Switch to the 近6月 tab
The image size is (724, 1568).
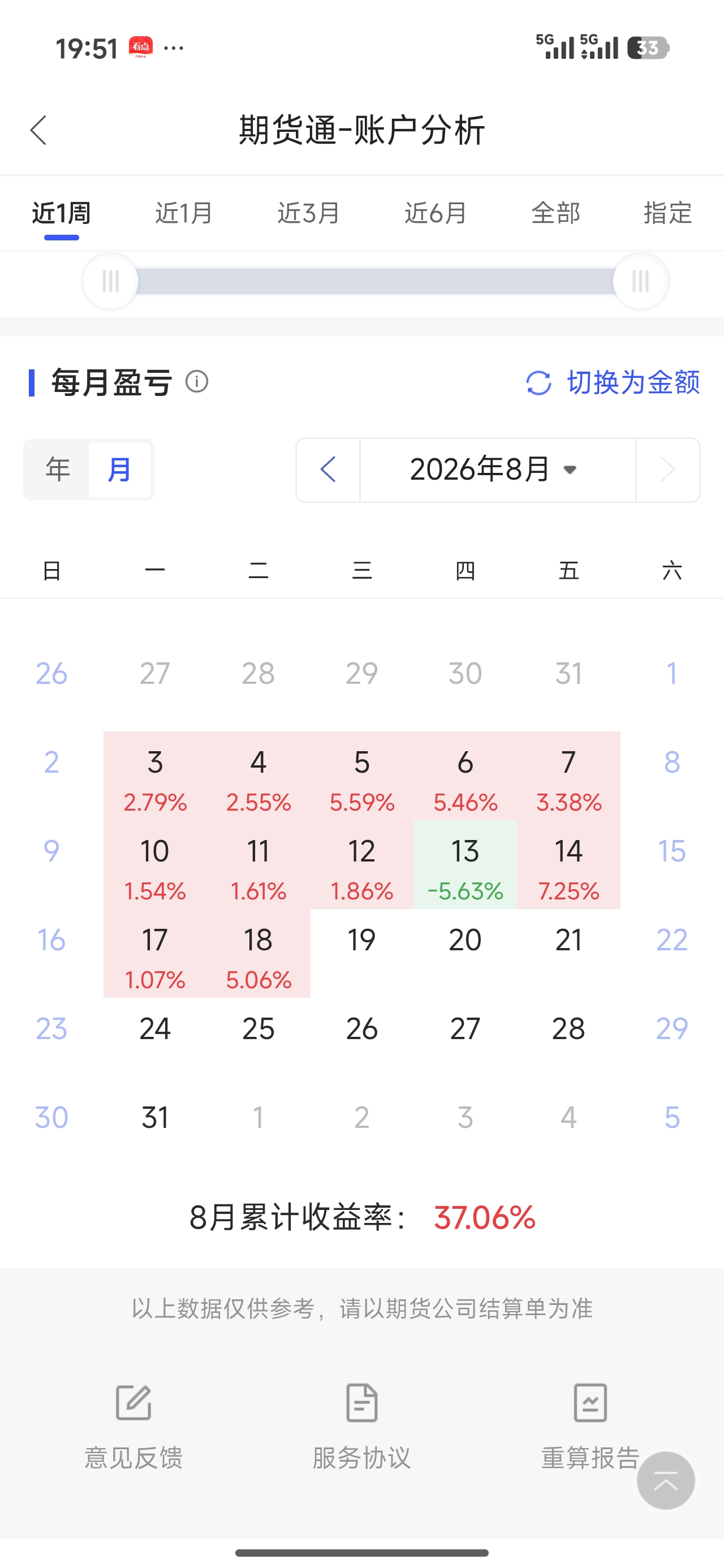pyautogui.click(x=436, y=214)
